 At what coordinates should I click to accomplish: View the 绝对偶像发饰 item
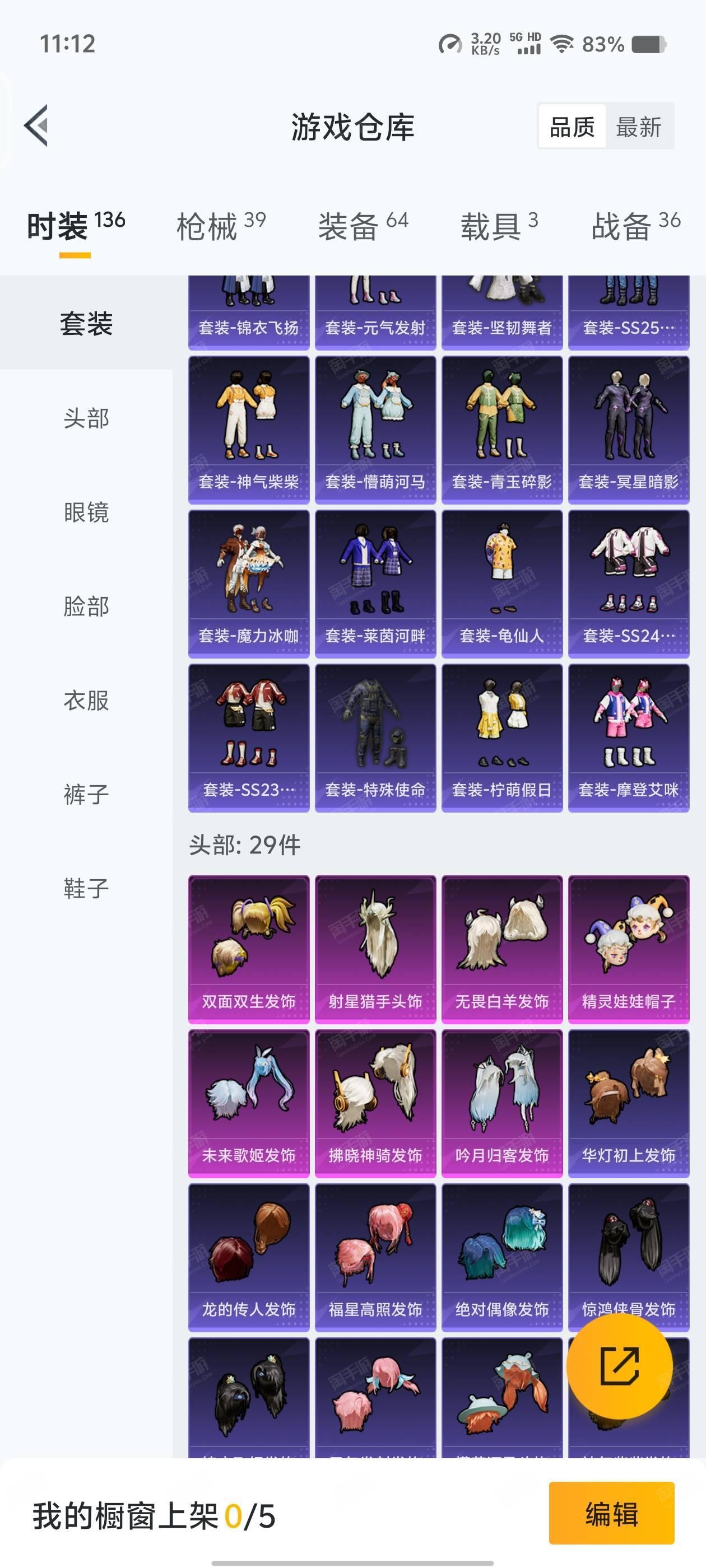(502, 1258)
